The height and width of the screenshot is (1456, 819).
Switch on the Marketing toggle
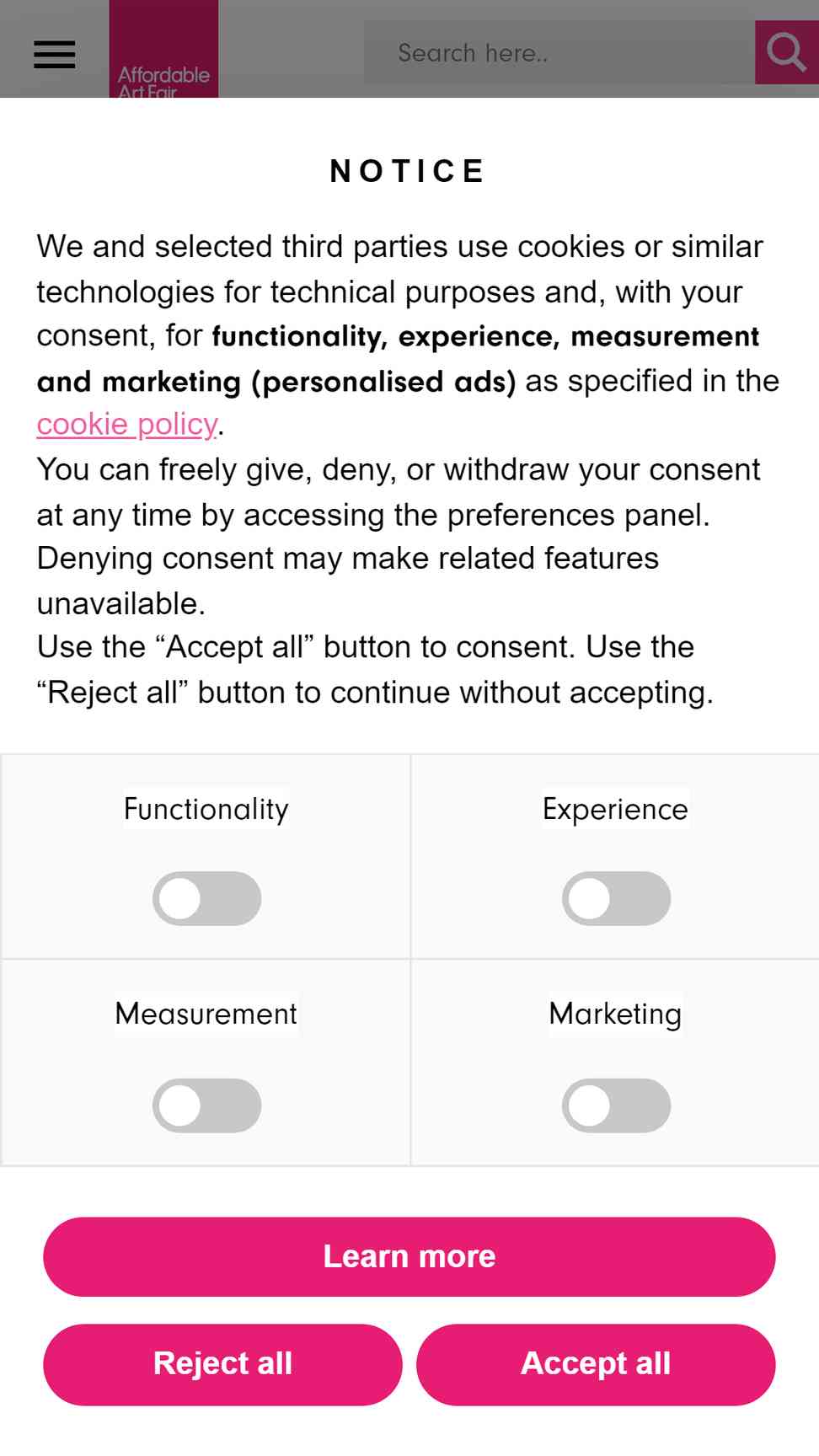click(616, 1105)
